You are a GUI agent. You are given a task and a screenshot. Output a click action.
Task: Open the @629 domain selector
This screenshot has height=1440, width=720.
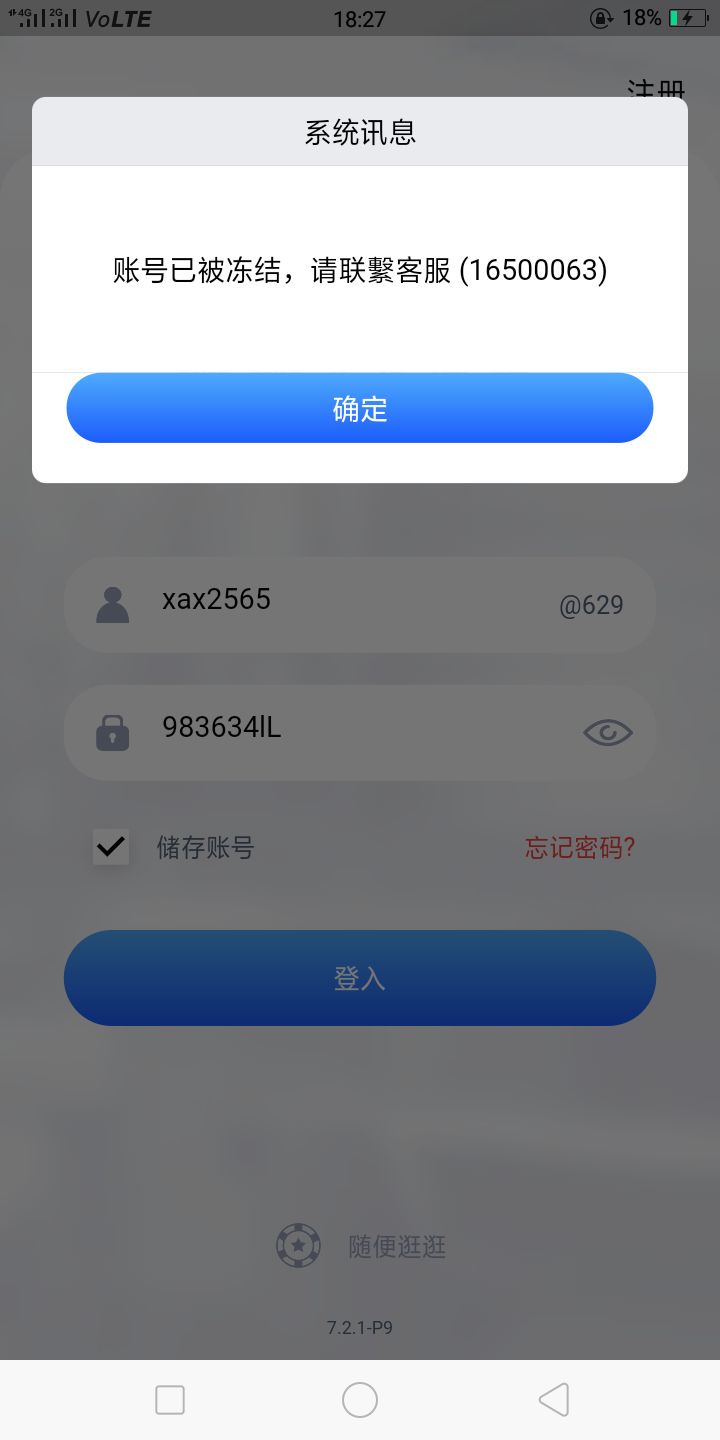(591, 605)
